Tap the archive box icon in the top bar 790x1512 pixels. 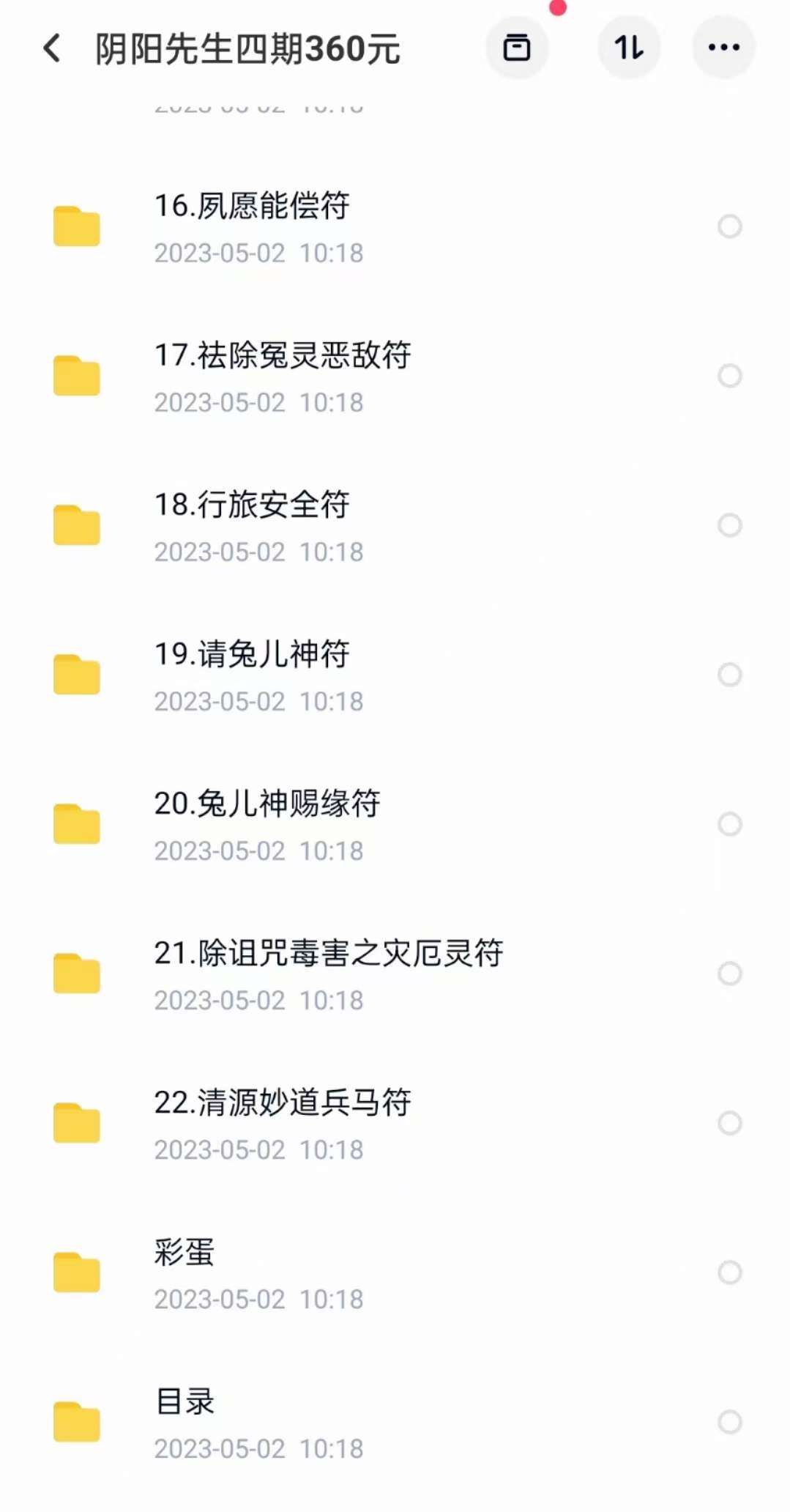coord(518,46)
